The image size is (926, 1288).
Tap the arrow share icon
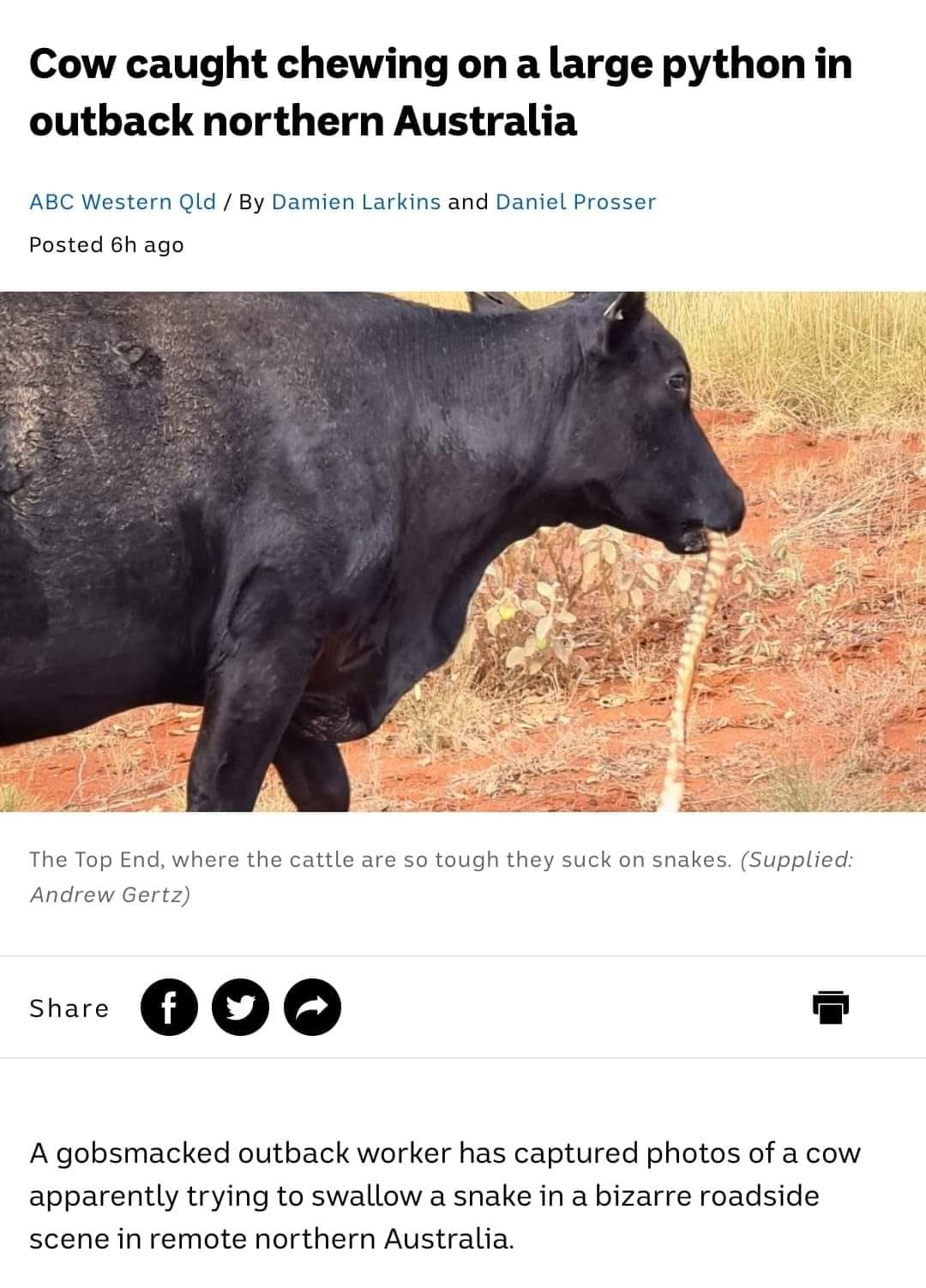312,1008
